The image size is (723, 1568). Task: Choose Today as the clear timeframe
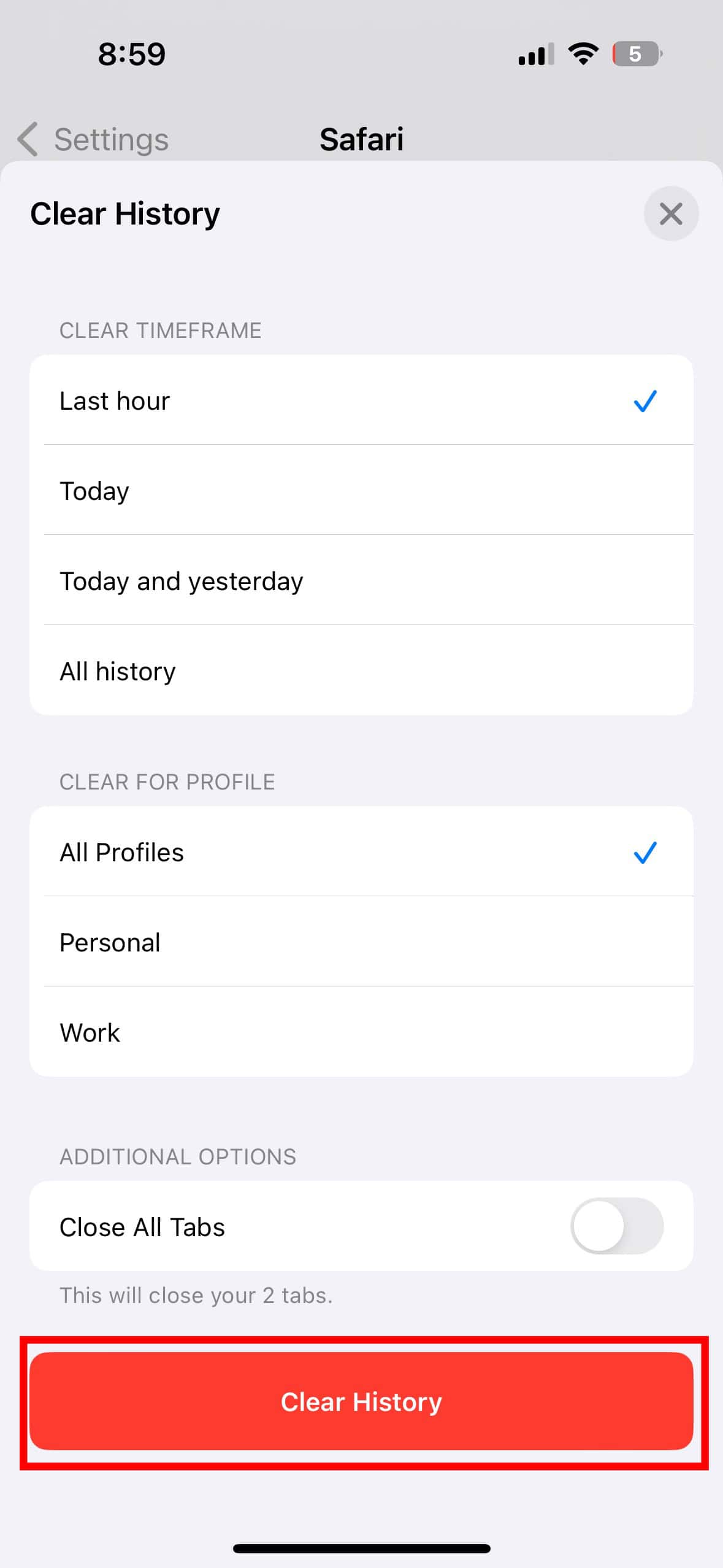361,491
